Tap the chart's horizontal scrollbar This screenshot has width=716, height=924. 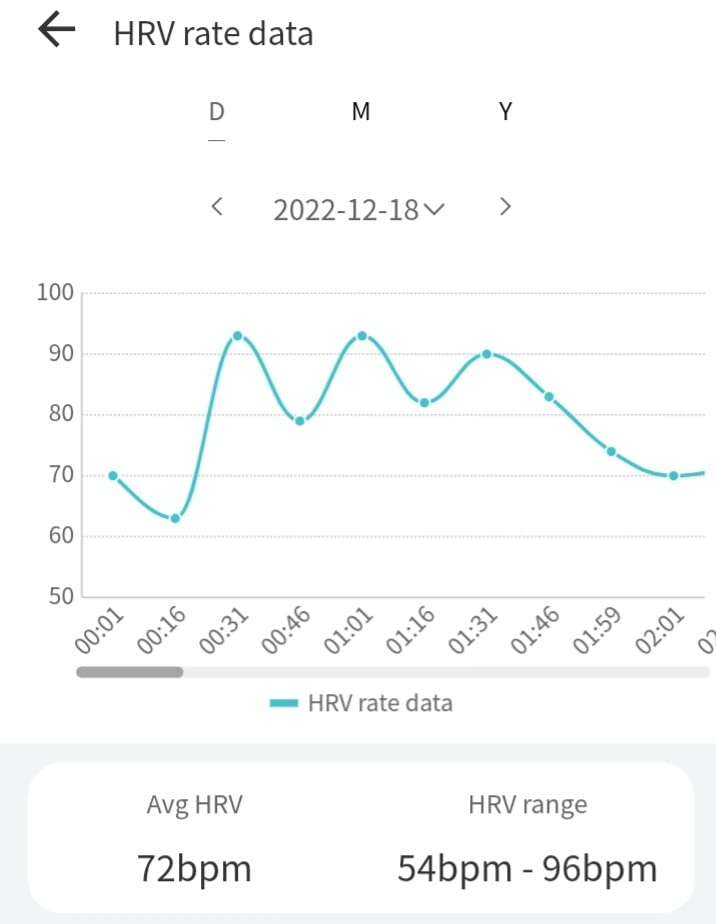pyautogui.click(x=130, y=672)
